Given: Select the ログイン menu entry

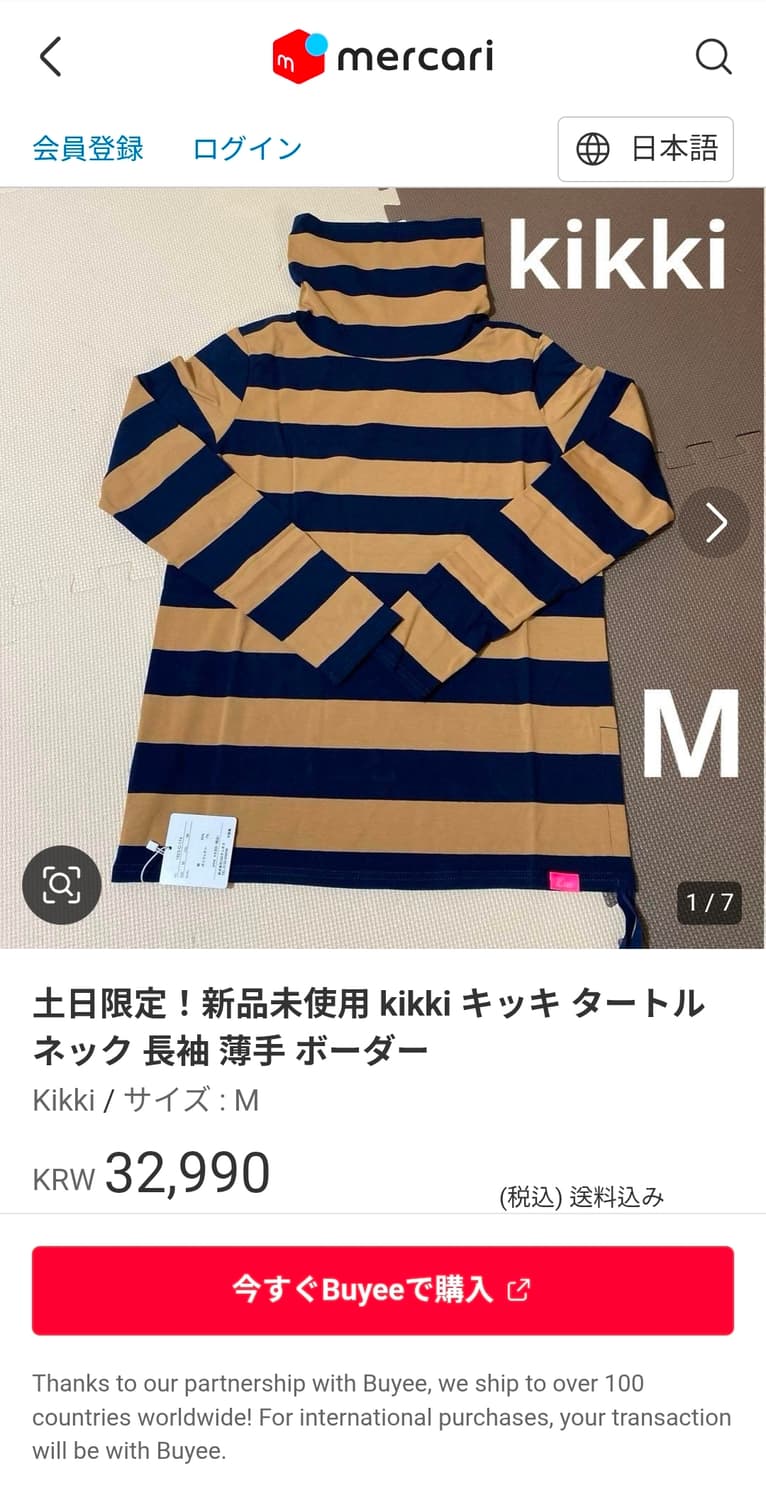Looking at the screenshot, I should tap(246, 148).
